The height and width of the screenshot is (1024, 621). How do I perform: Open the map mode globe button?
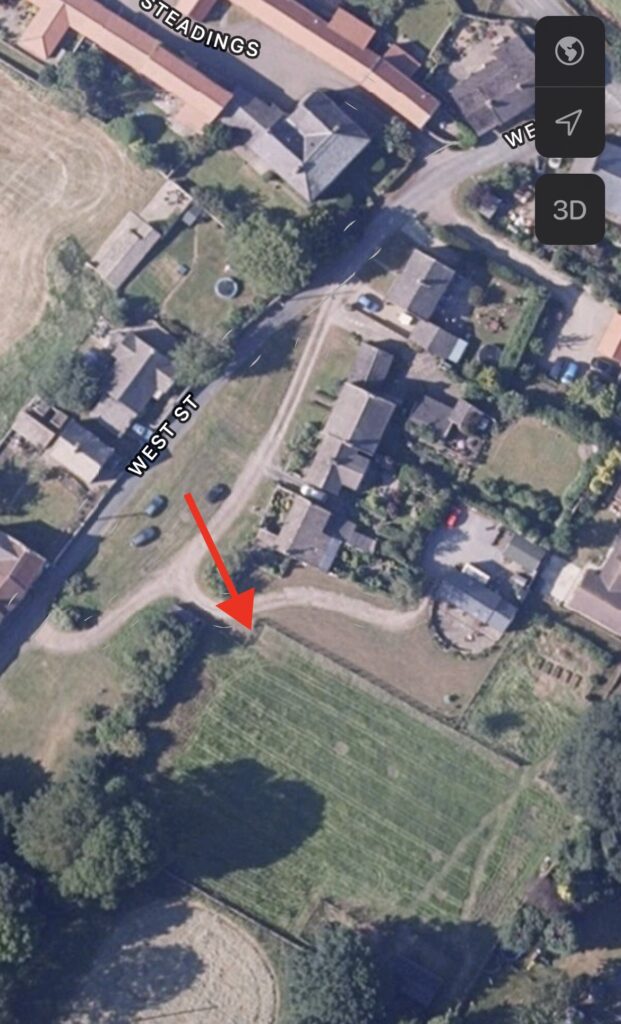pos(569,51)
